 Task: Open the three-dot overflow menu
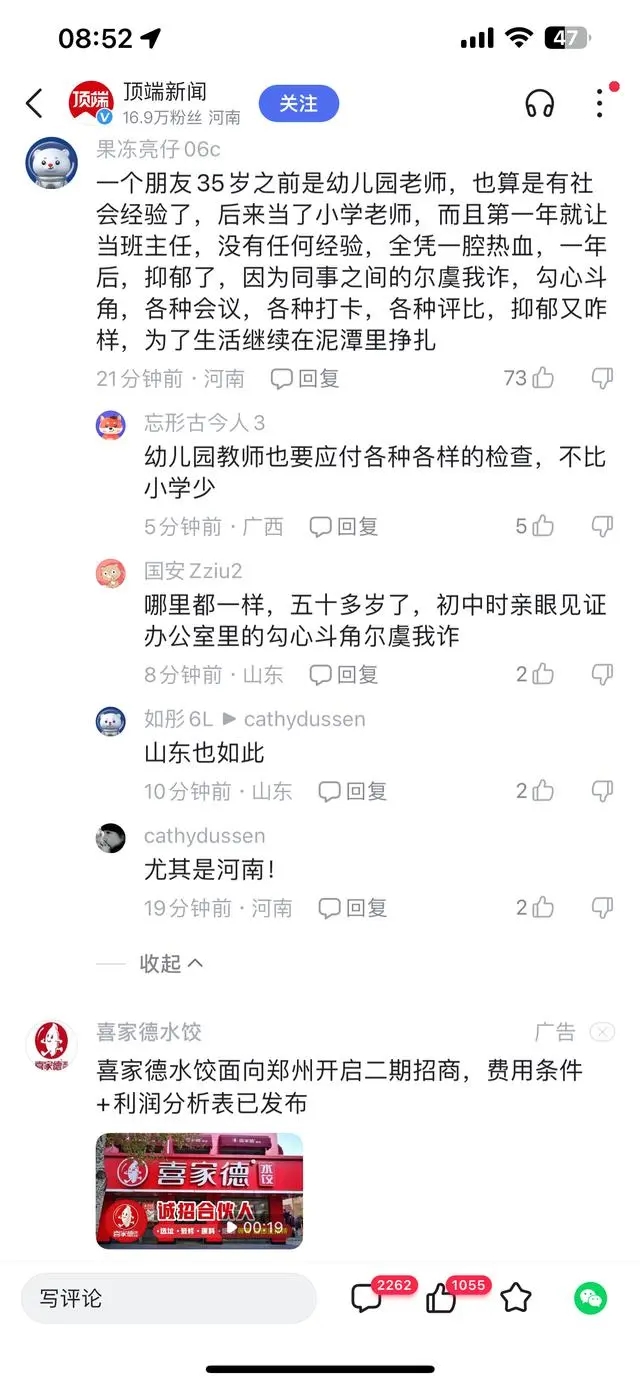599,103
